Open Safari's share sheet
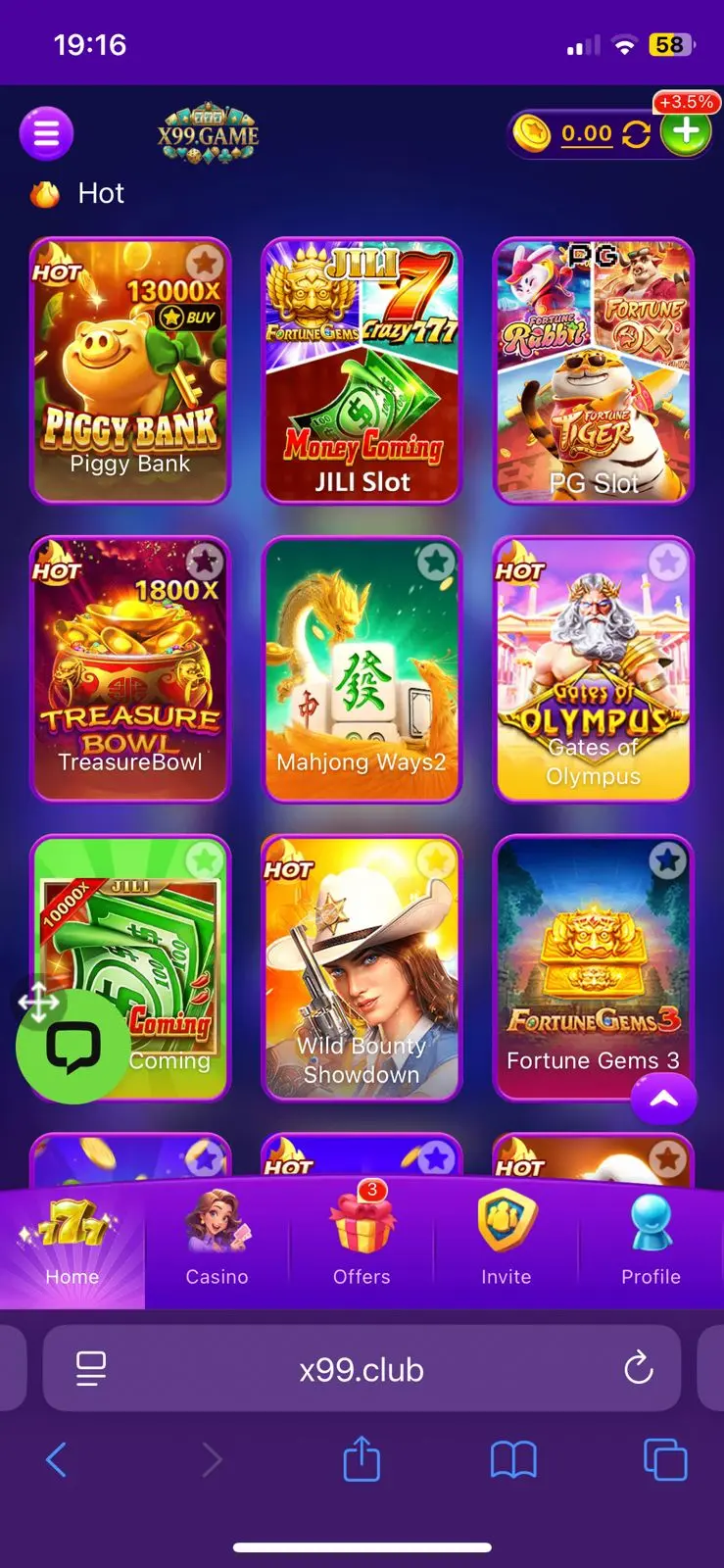The height and width of the screenshot is (1568, 724). point(362,1459)
